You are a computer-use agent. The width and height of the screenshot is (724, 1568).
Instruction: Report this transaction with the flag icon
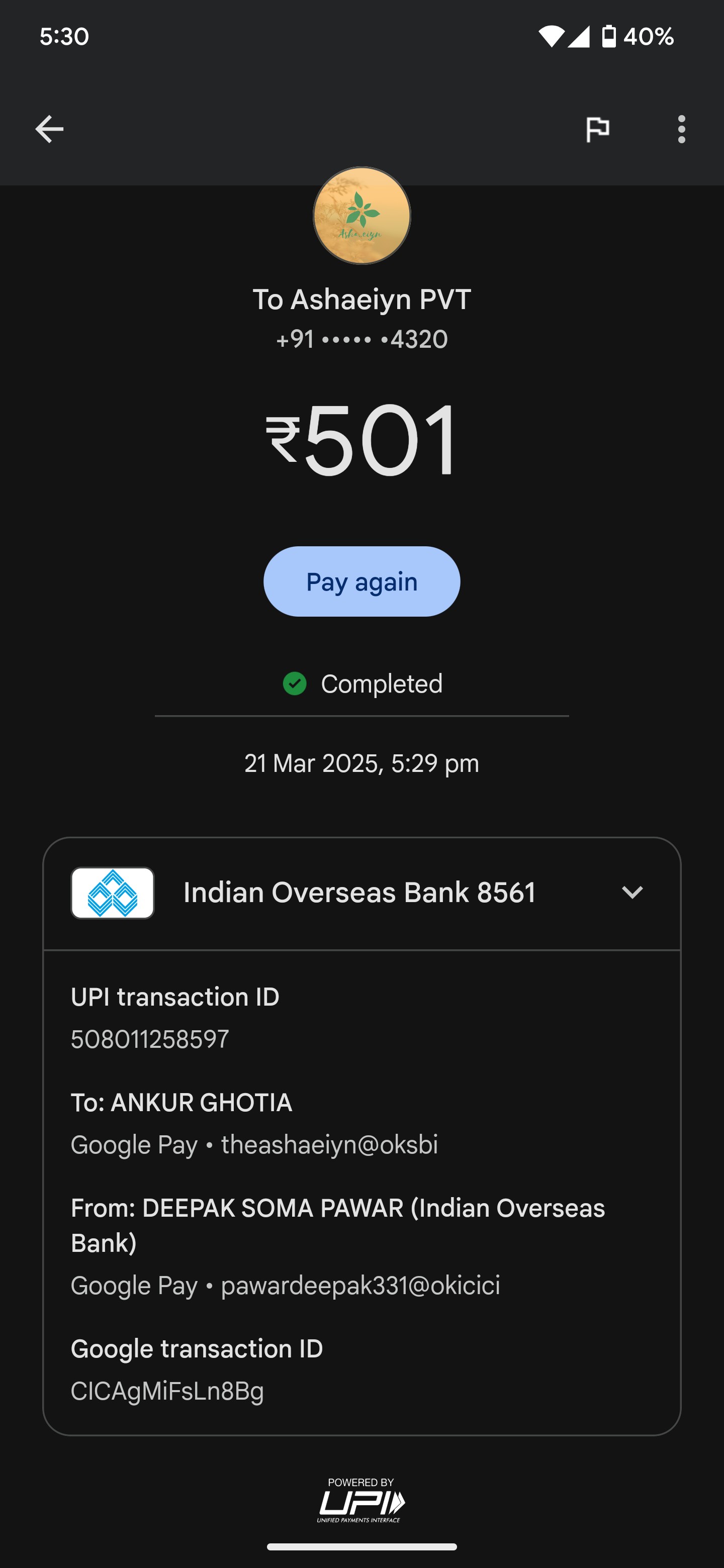click(597, 129)
